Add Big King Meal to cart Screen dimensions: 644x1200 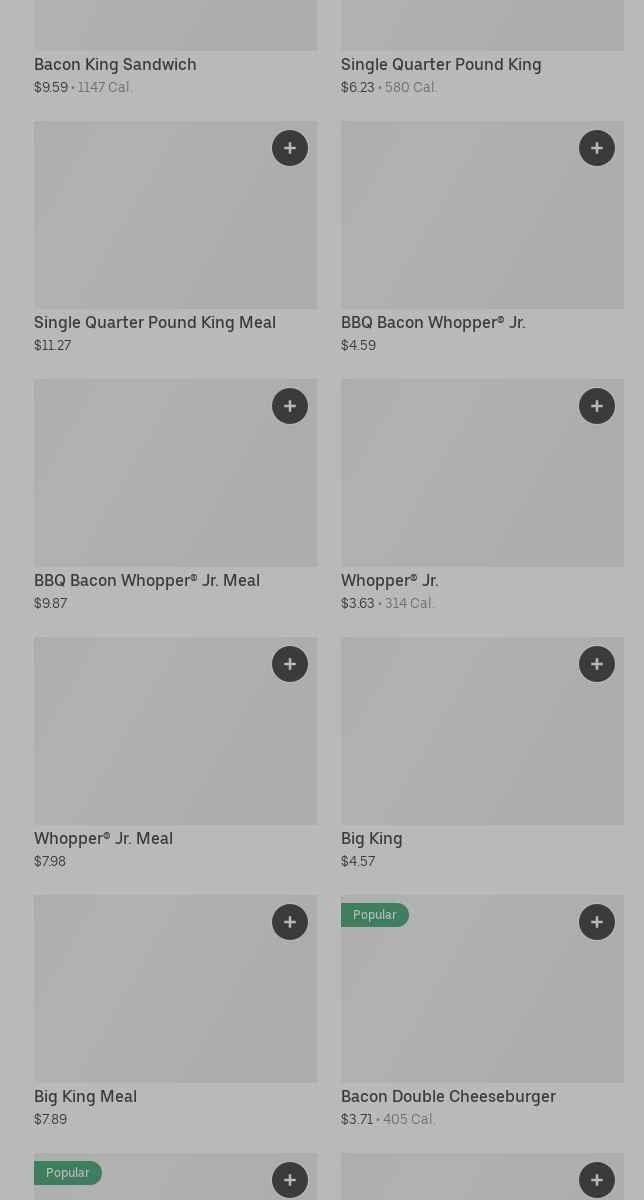[x=290, y=922]
